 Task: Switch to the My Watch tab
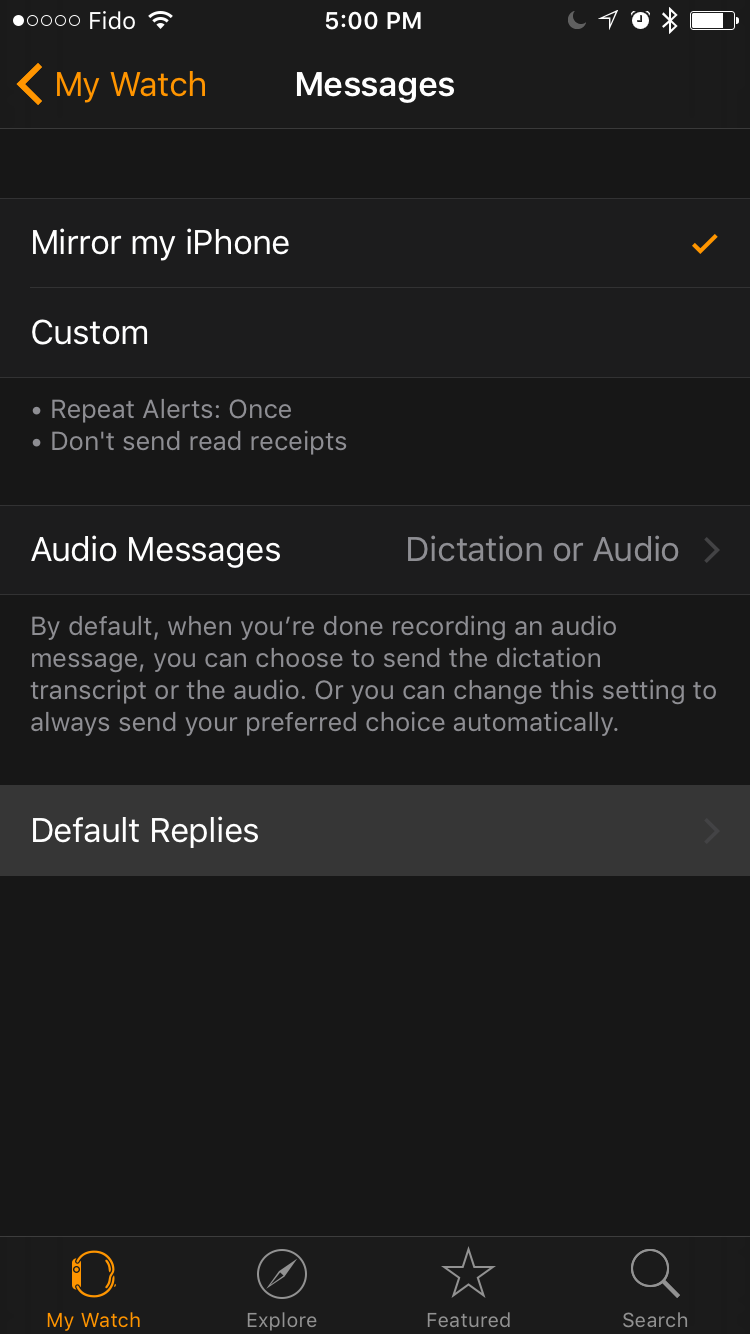tap(94, 1288)
